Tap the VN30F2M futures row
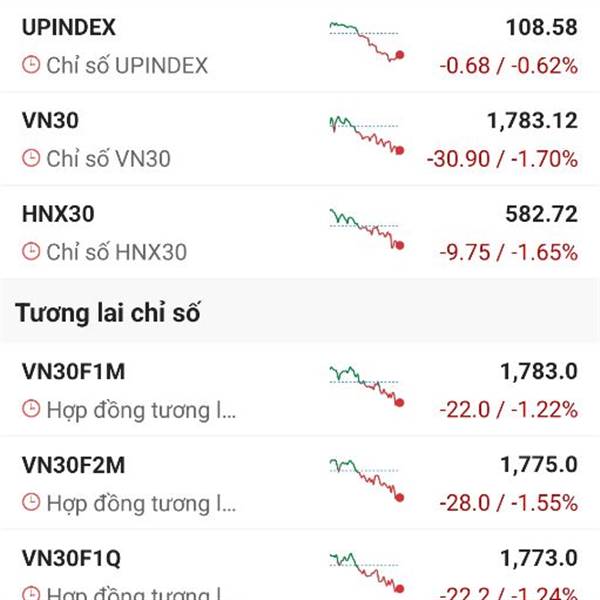This screenshot has height=600, width=600. (x=300, y=483)
